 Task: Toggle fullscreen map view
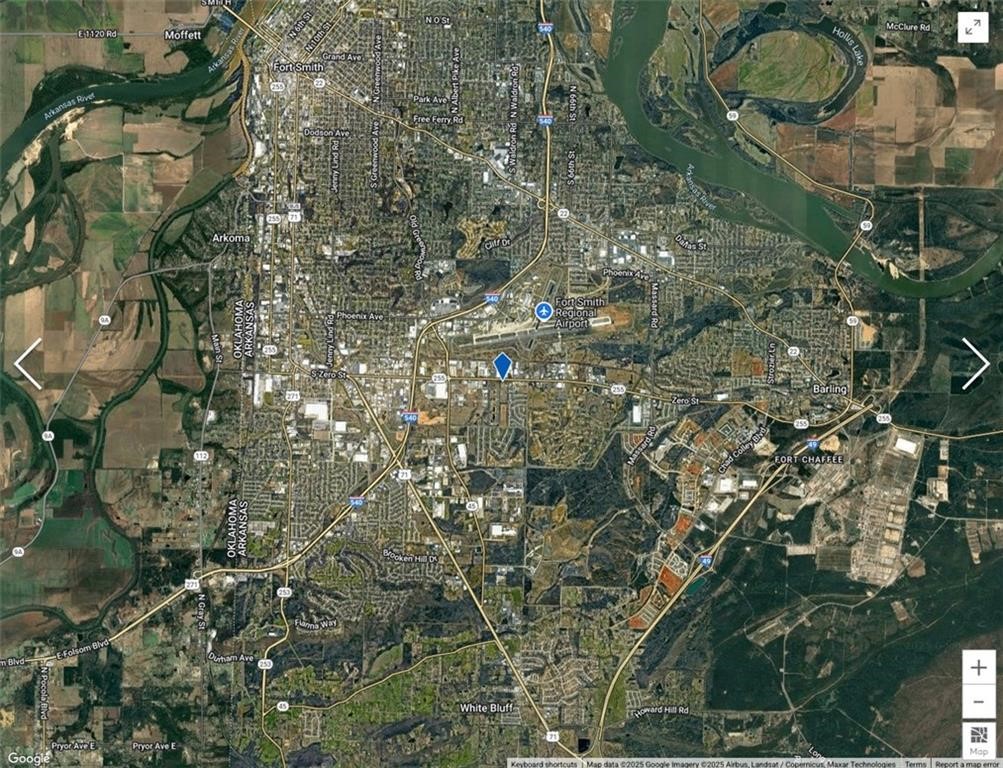pyautogui.click(x=972, y=28)
